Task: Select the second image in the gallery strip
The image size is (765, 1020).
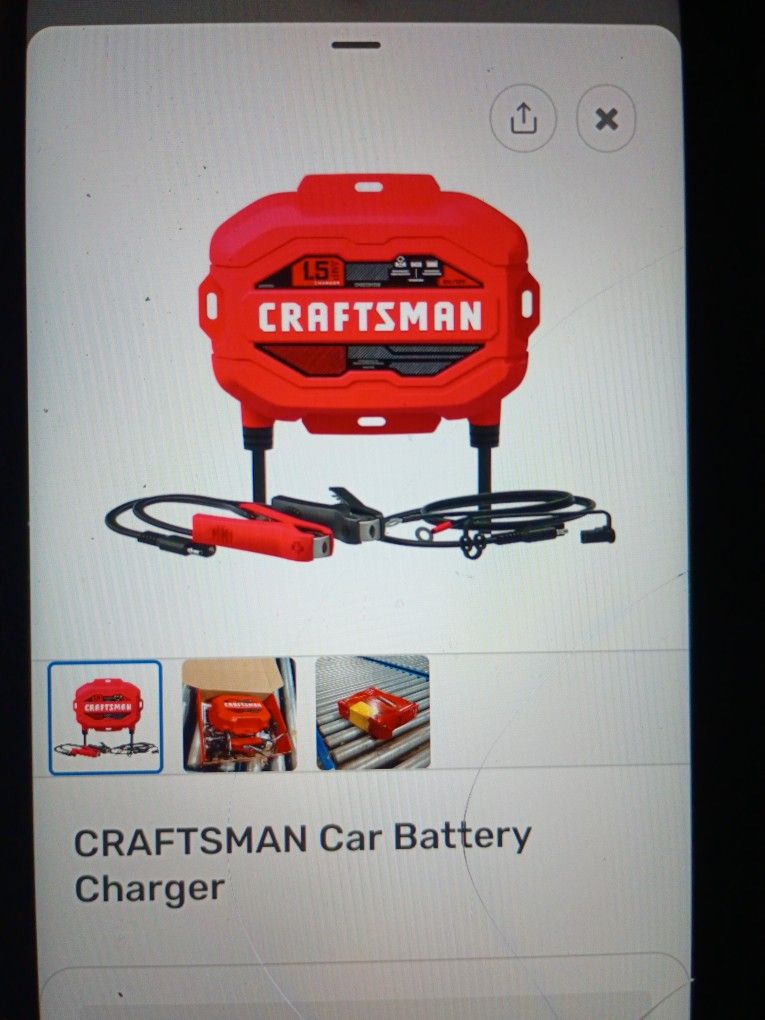Action: tap(237, 716)
